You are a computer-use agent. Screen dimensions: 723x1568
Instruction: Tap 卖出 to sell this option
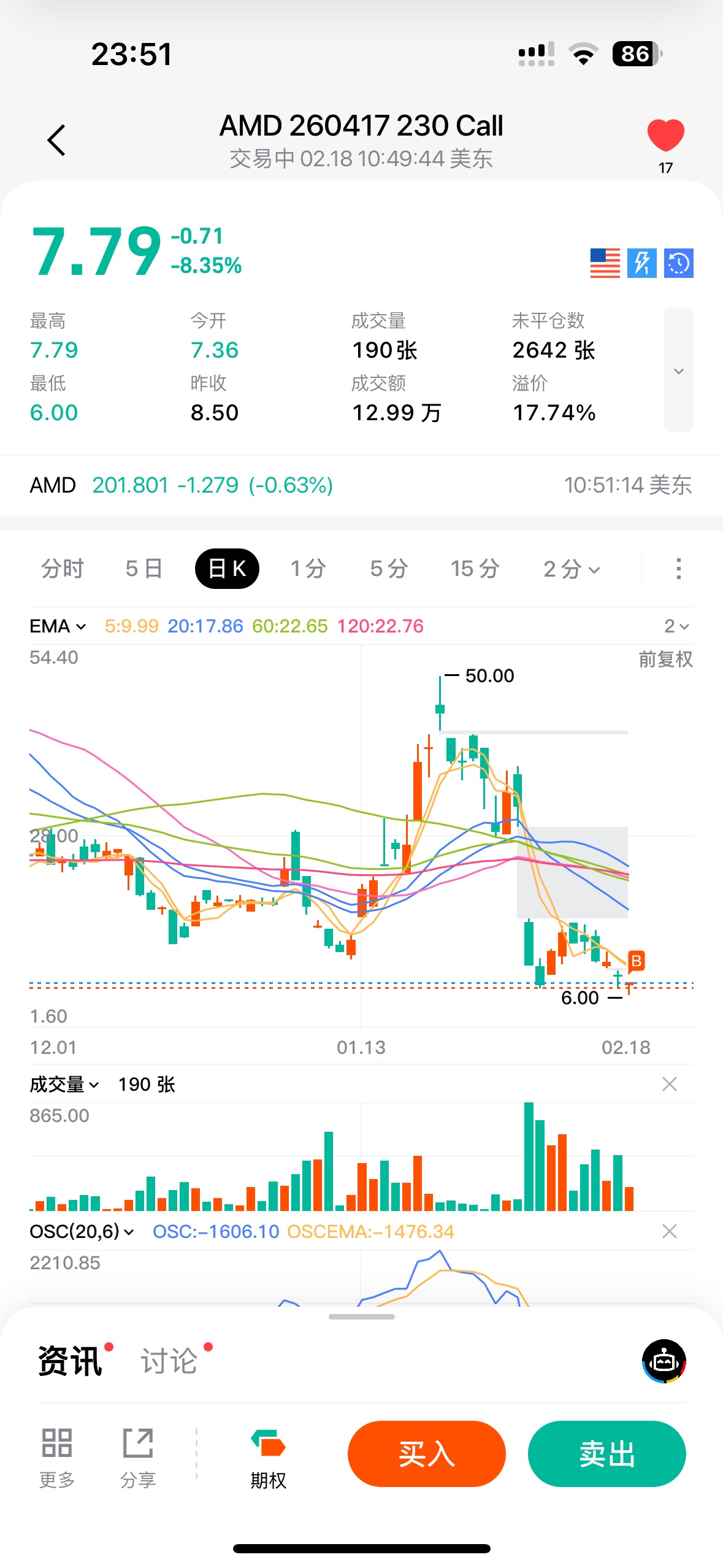(606, 1454)
